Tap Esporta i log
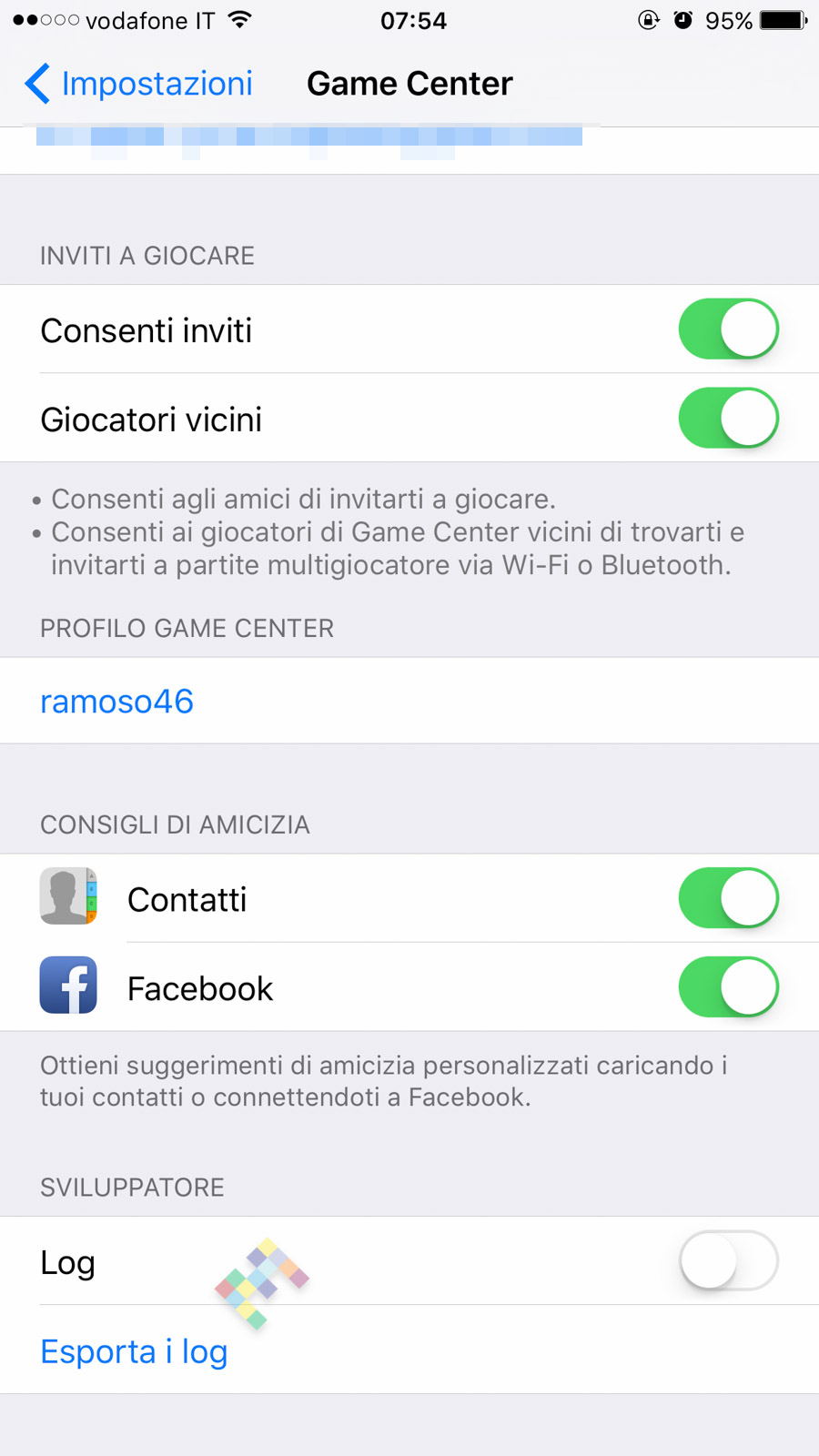Image resolution: width=819 pixels, height=1456 pixels. (134, 1352)
